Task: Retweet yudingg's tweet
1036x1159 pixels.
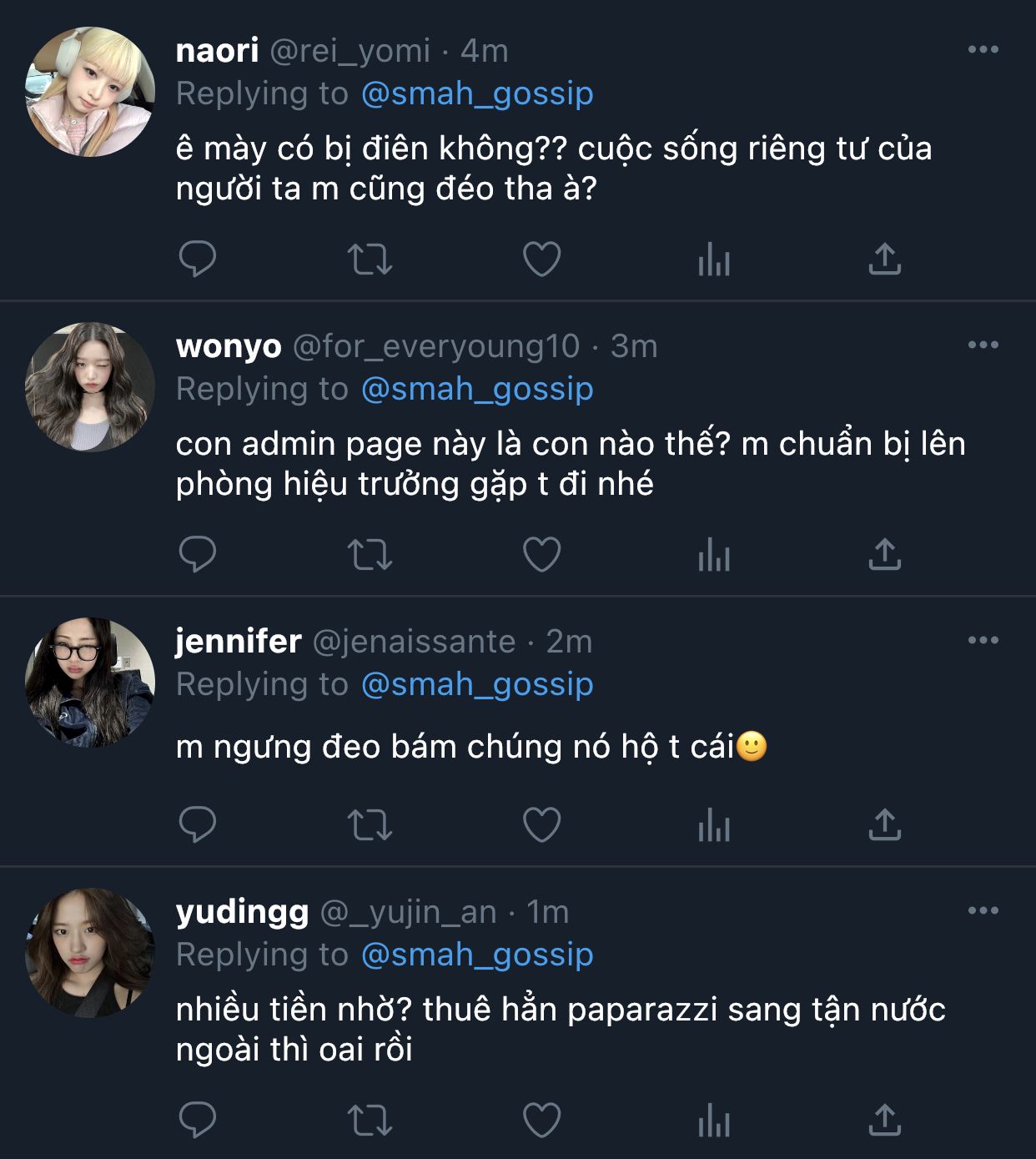Action: tap(370, 1120)
